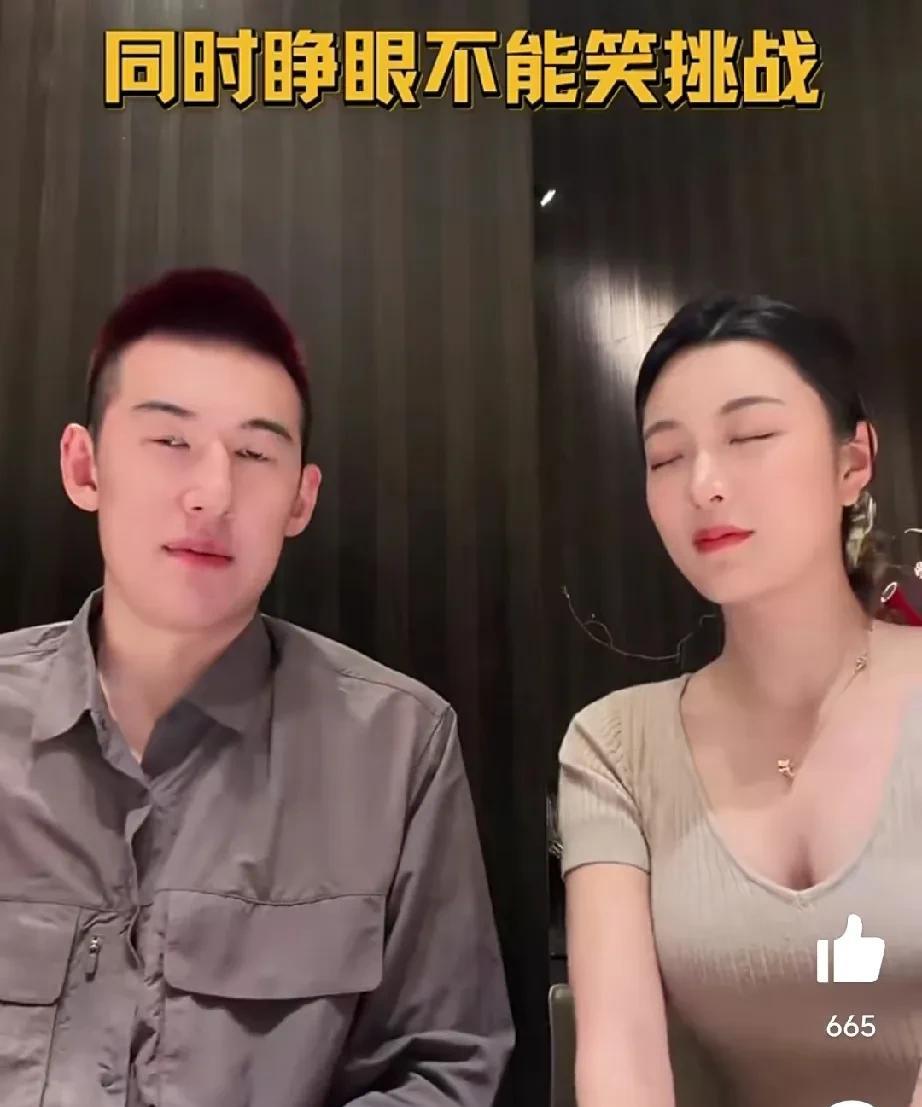Viewport: 922px width, 1107px height.
Task: Like the video with the thumbs-up icon
Action: [850, 949]
